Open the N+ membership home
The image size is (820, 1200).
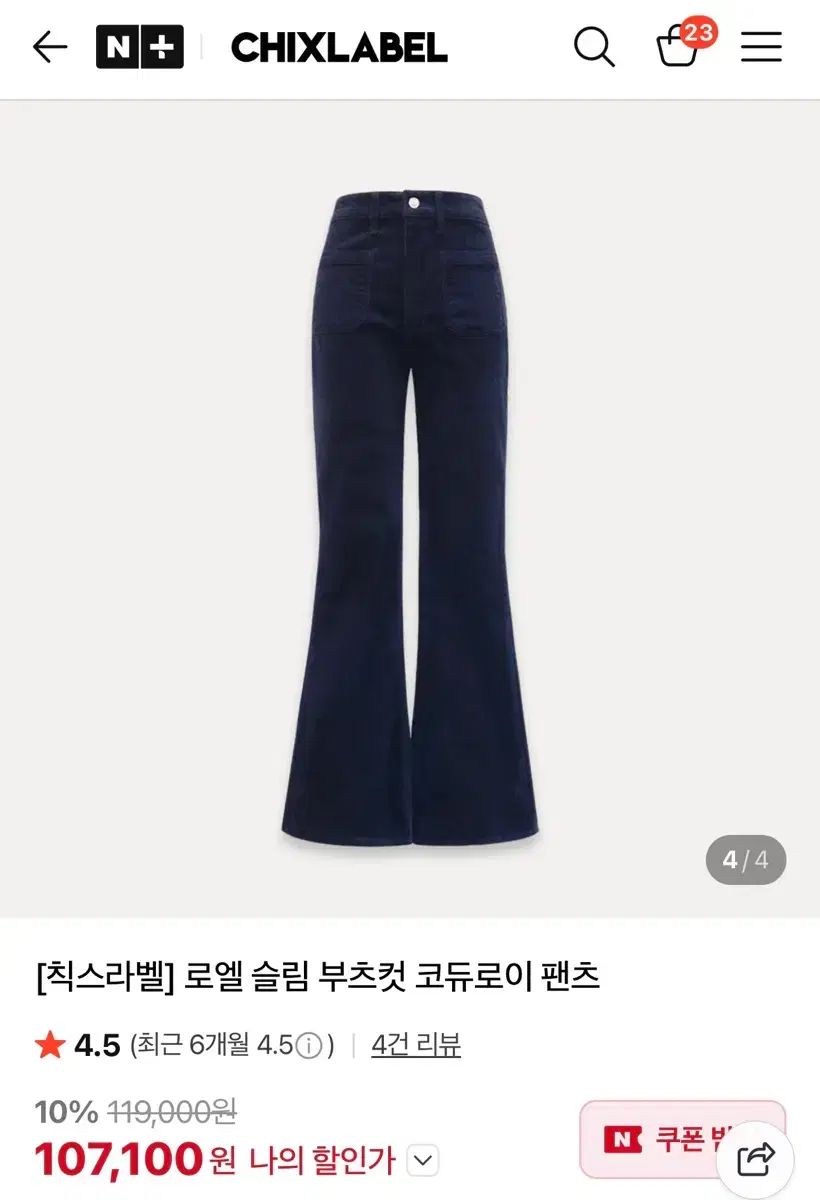tap(140, 47)
